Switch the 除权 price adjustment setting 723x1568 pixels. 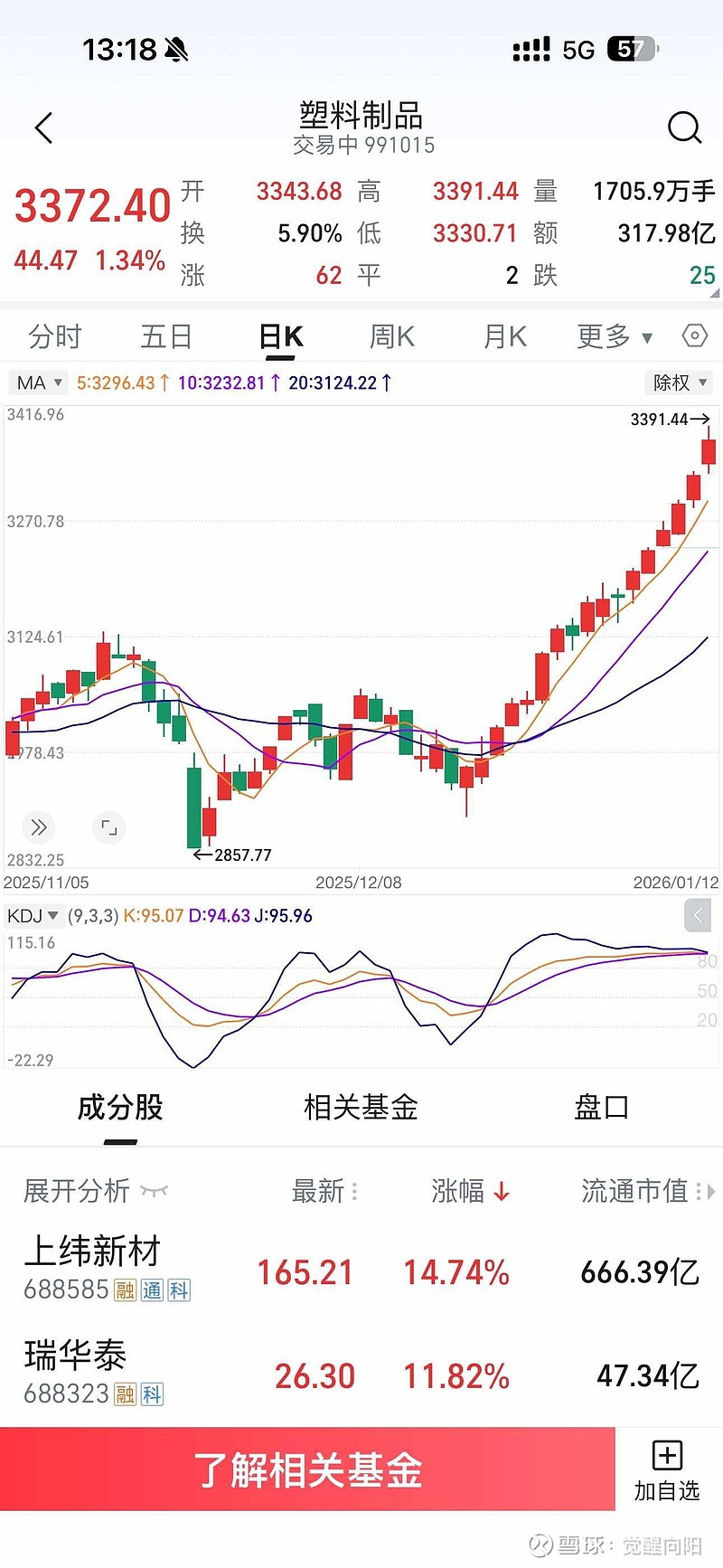point(678,382)
